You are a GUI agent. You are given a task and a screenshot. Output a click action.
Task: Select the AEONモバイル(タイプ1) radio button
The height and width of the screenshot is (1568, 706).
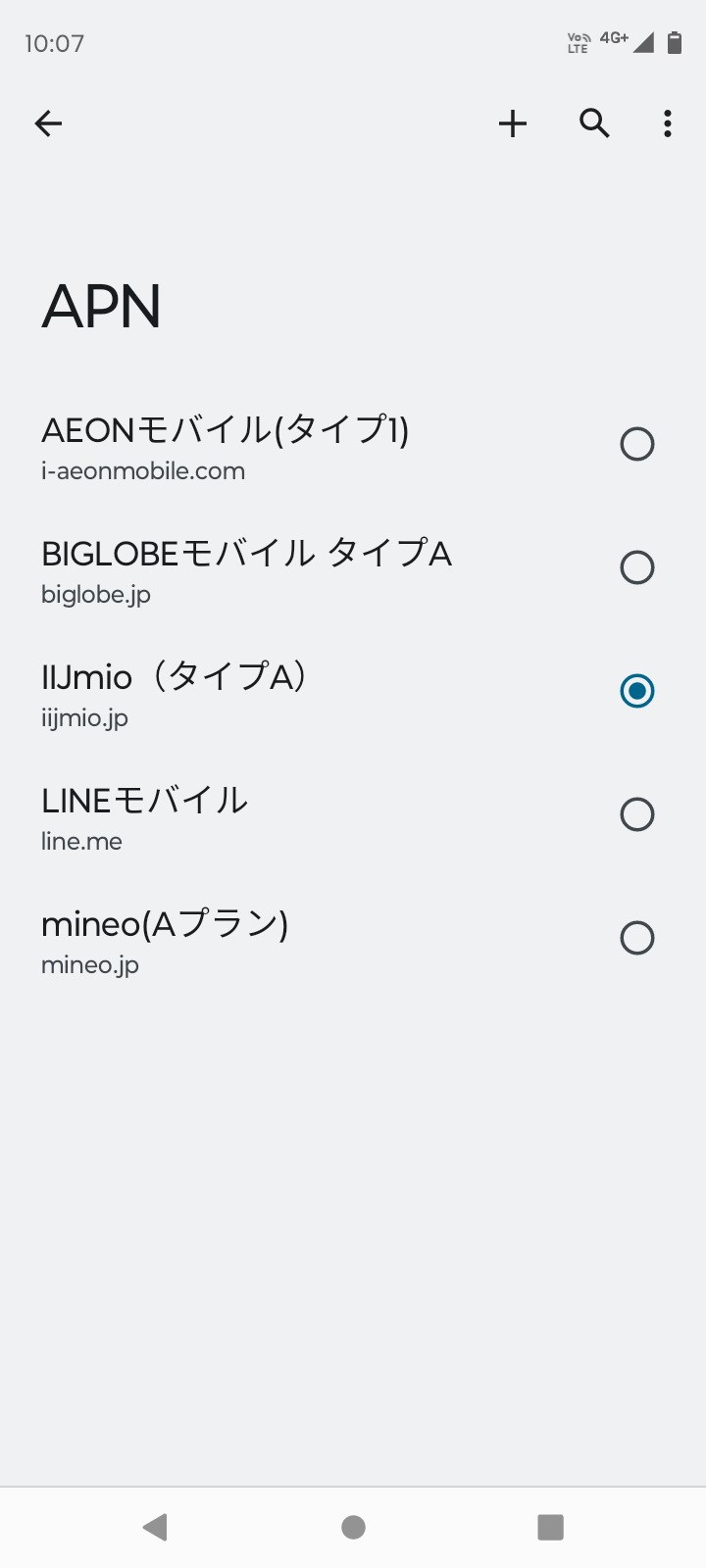click(x=637, y=444)
